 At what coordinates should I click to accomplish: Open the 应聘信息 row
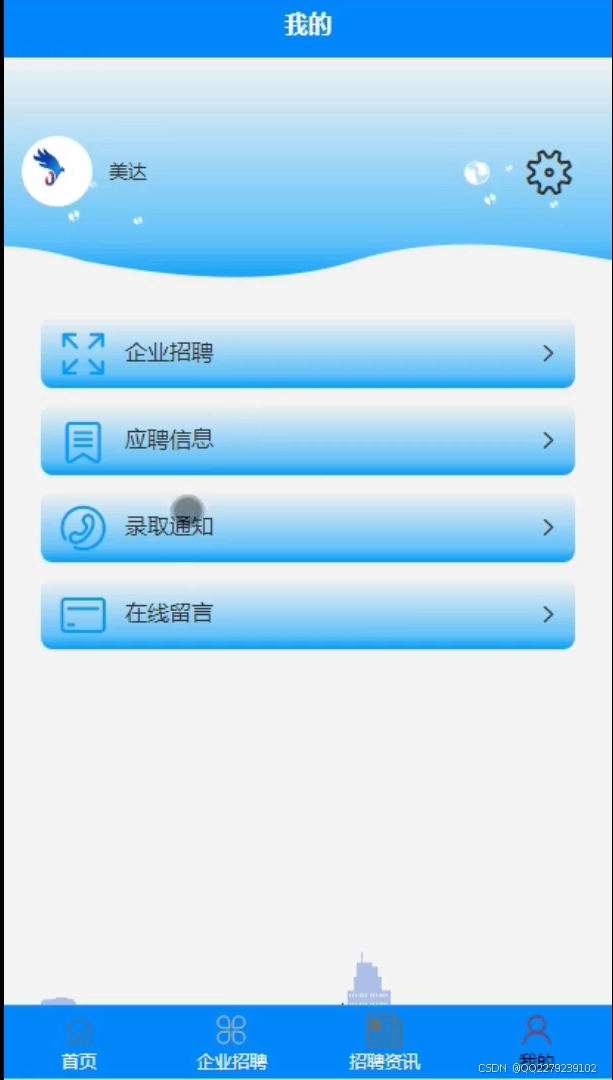click(308, 440)
